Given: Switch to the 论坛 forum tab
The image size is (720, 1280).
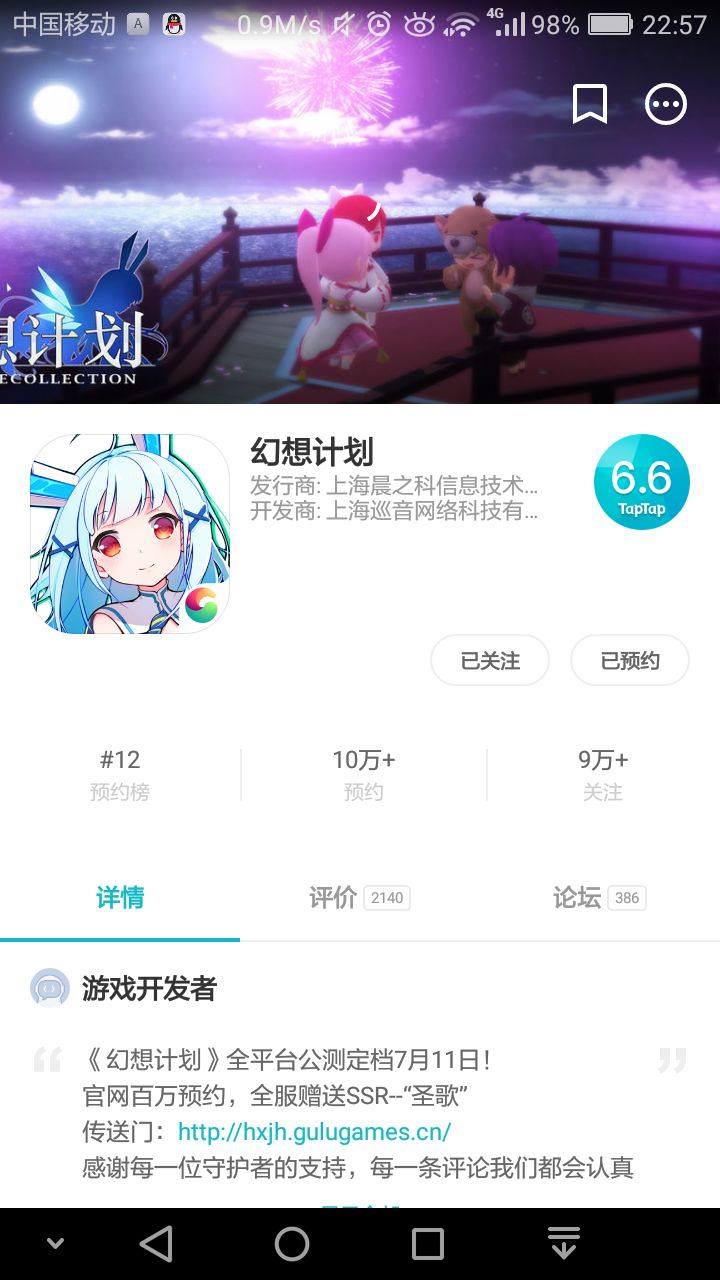Looking at the screenshot, I should [x=600, y=898].
